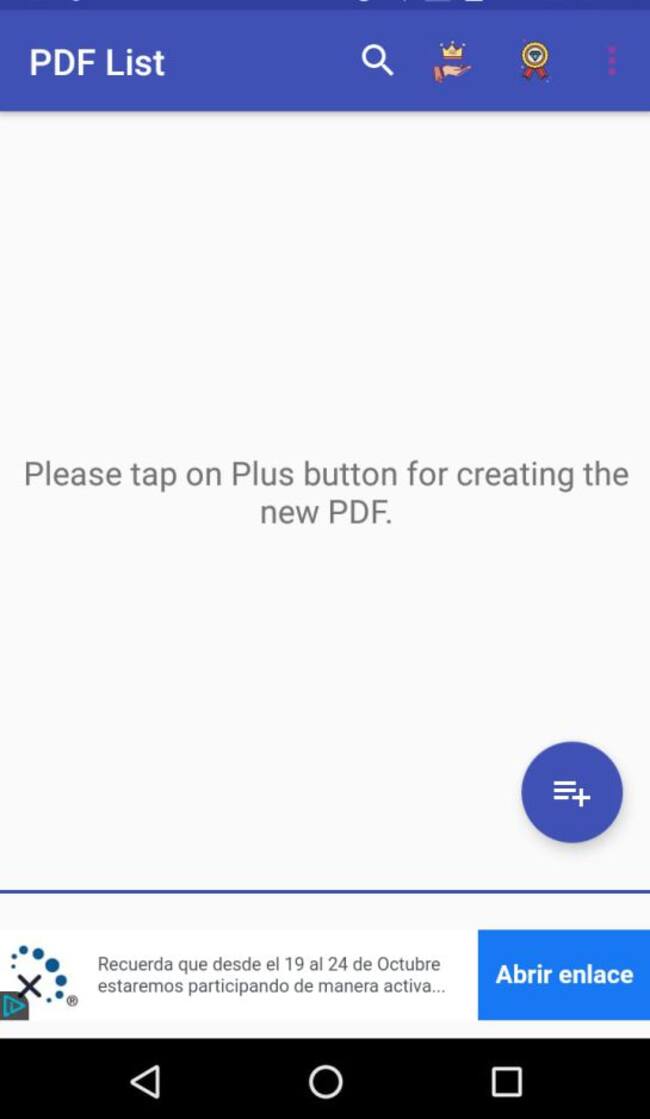The image size is (650, 1119).
Task: Create a new PDF with the plus button
Action: [x=572, y=792]
